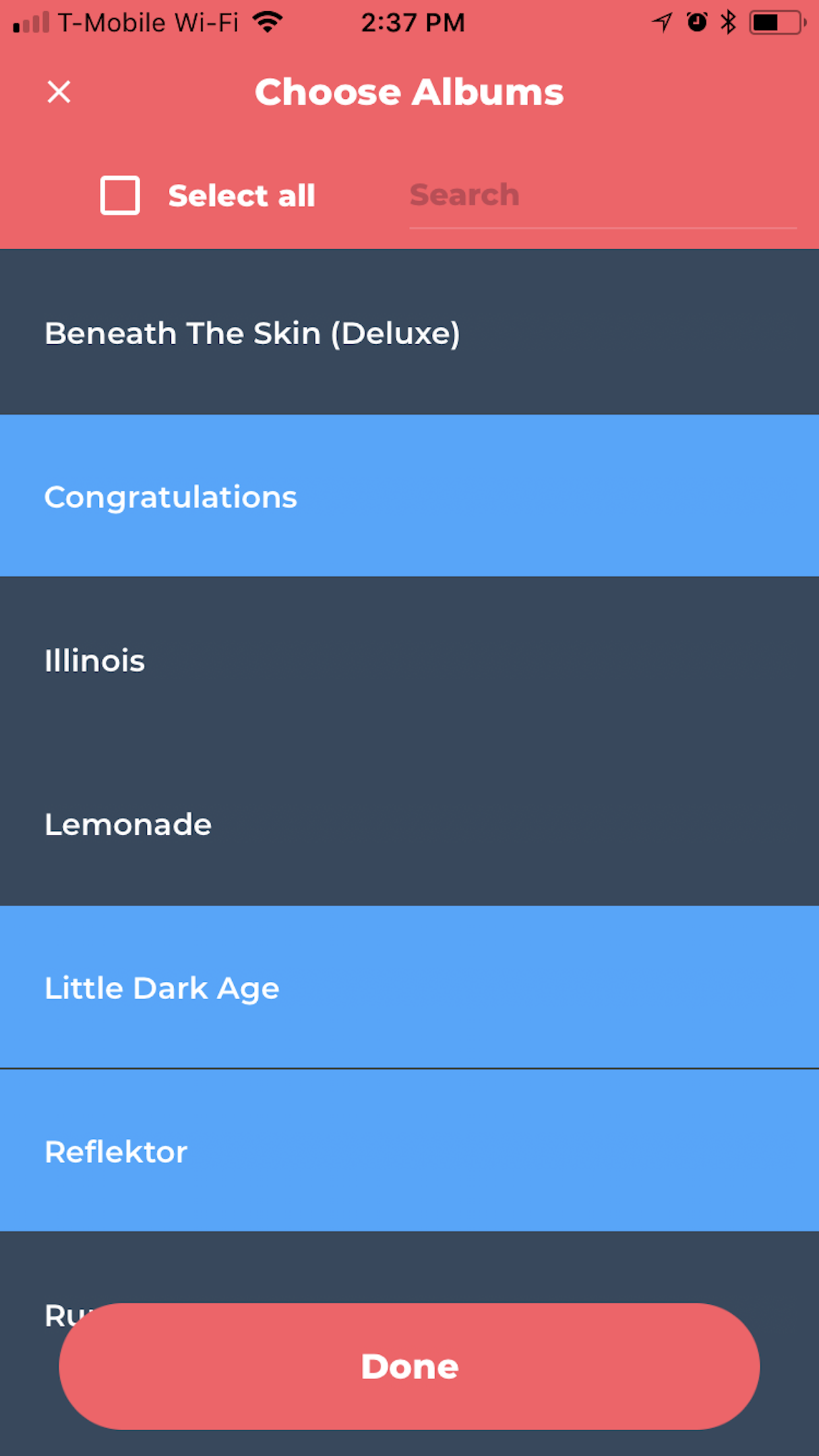Select the Illinois album
819x1456 pixels.
pyautogui.click(x=409, y=660)
